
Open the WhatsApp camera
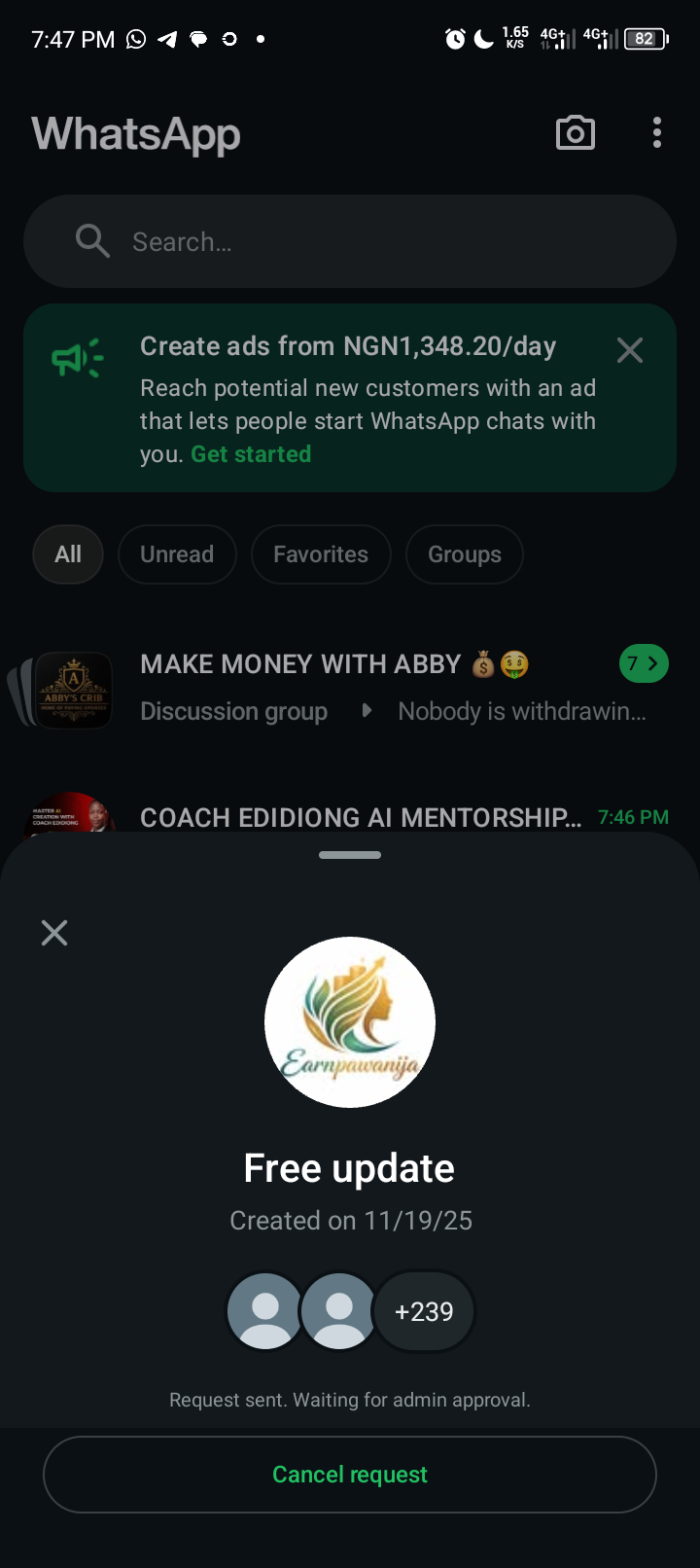click(575, 133)
